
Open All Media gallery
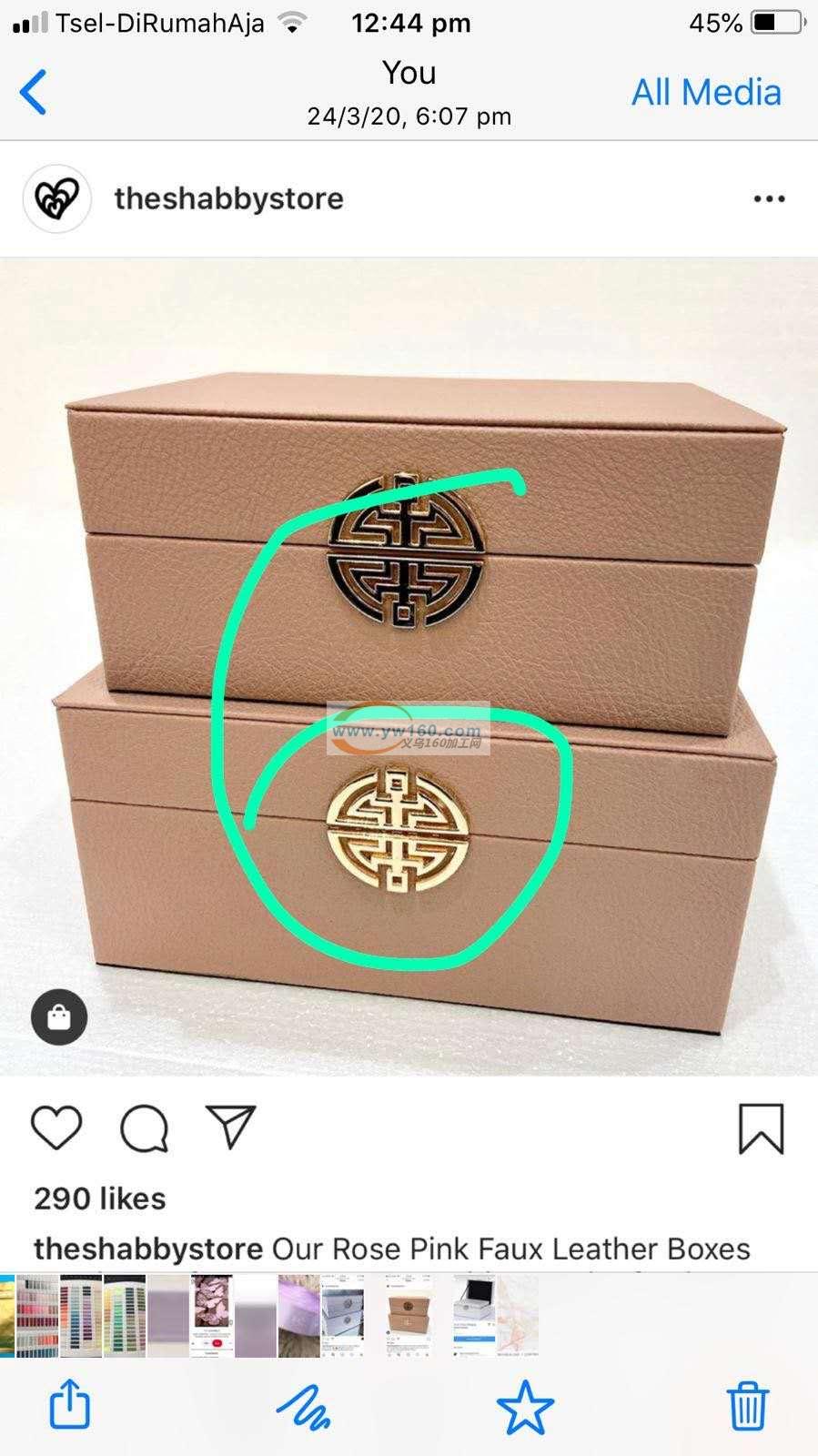[x=706, y=92]
